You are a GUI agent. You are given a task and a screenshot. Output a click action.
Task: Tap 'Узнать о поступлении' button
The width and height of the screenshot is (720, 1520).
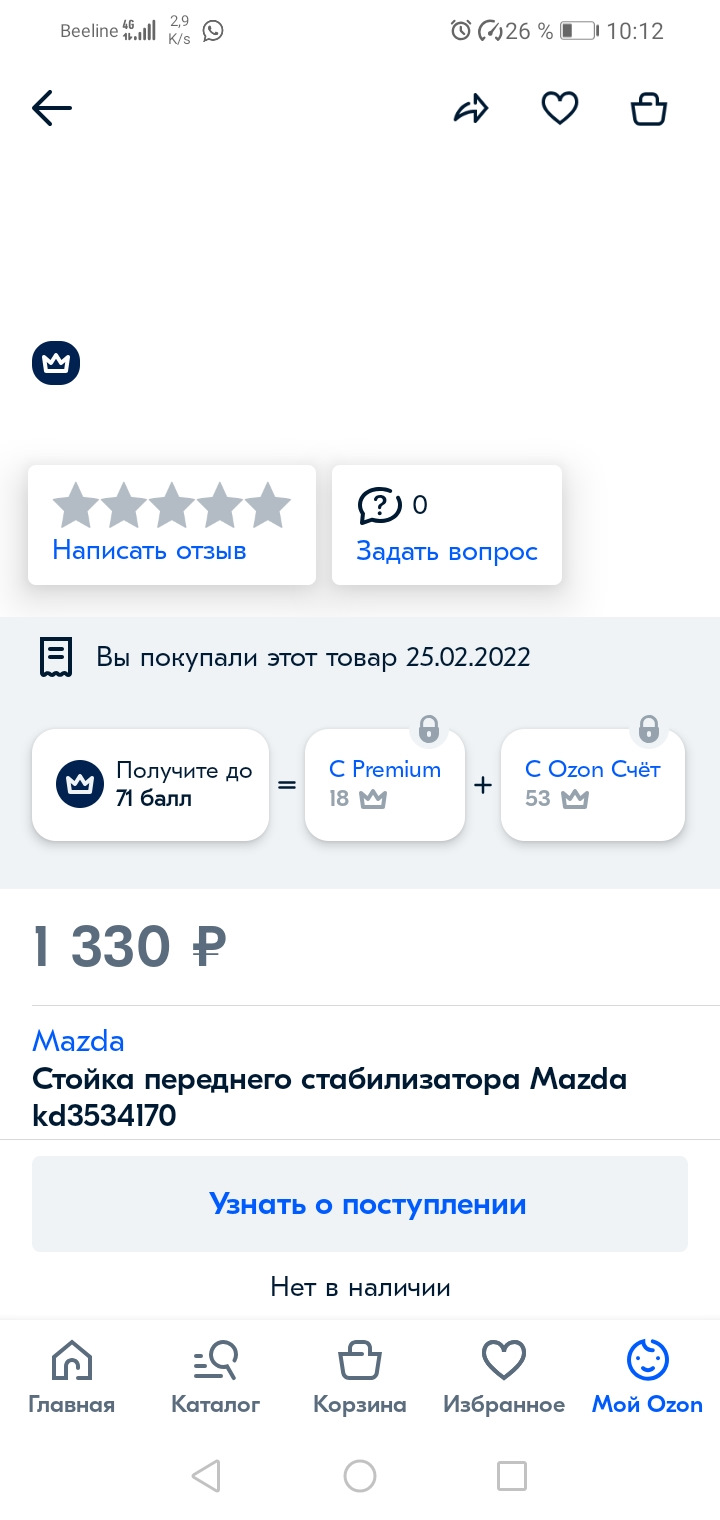coord(360,1204)
